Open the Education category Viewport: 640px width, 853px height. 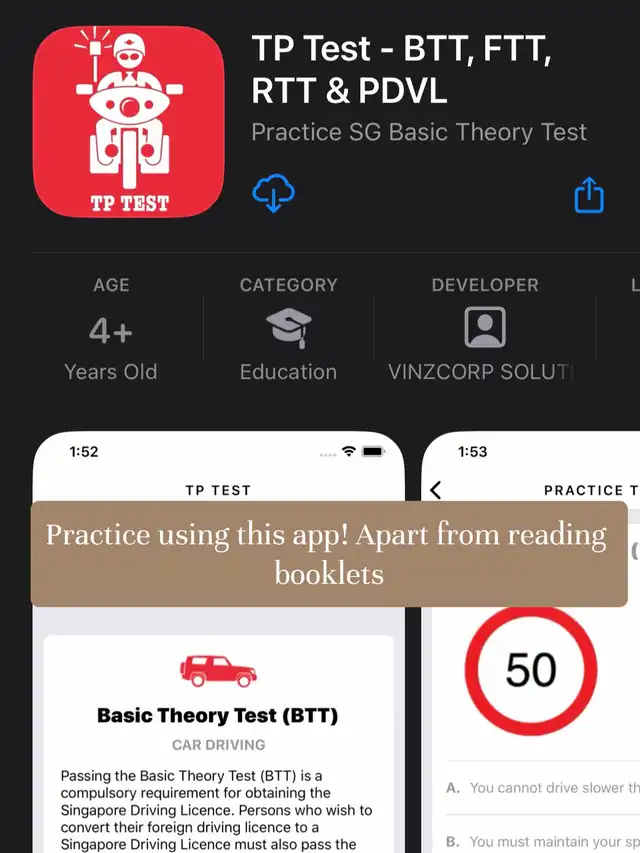288,330
